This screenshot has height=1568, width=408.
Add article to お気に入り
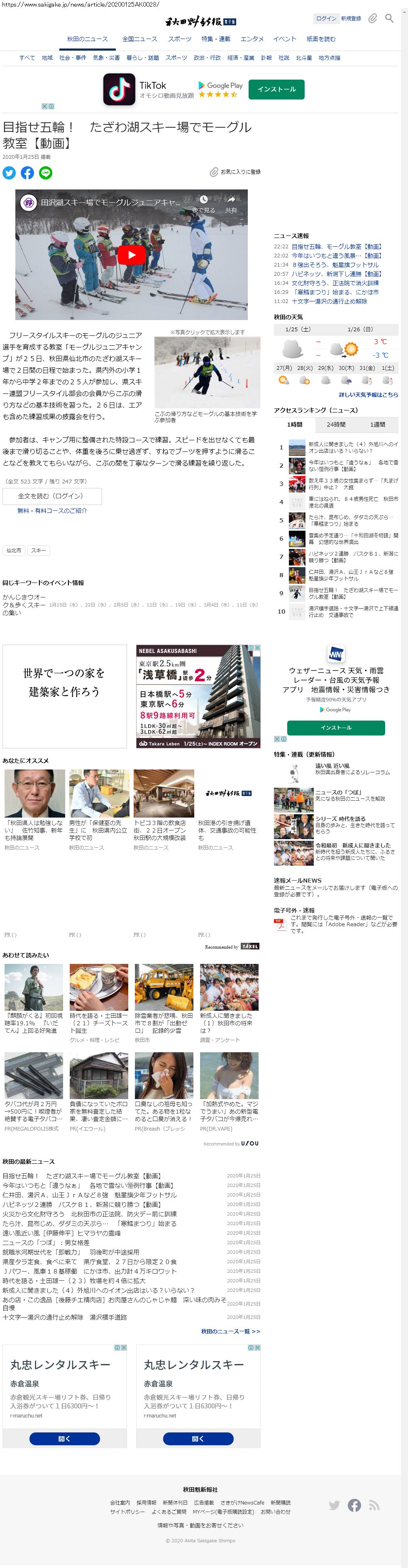point(236,172)
